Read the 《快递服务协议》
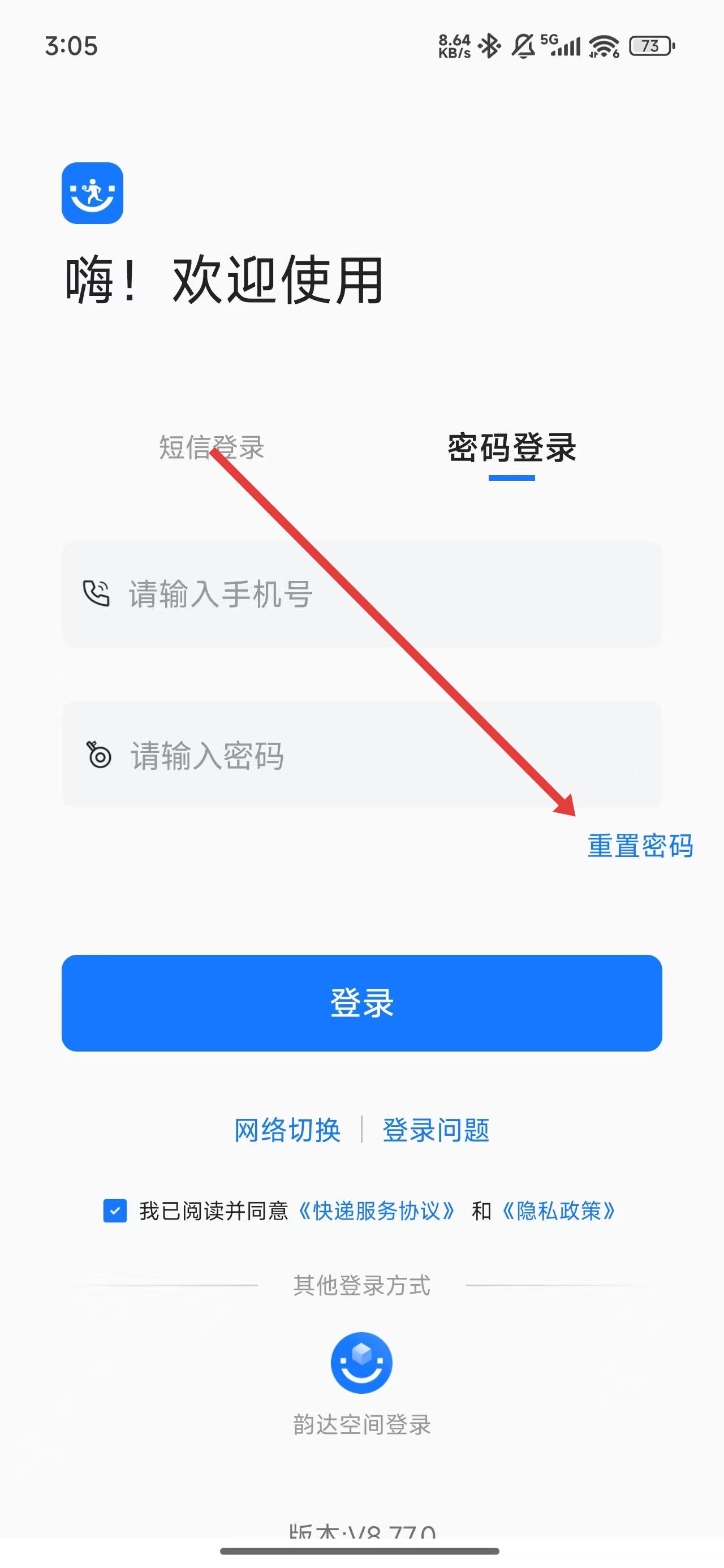The width and height of the screenshot is (724, 1568). (376, 1211)
